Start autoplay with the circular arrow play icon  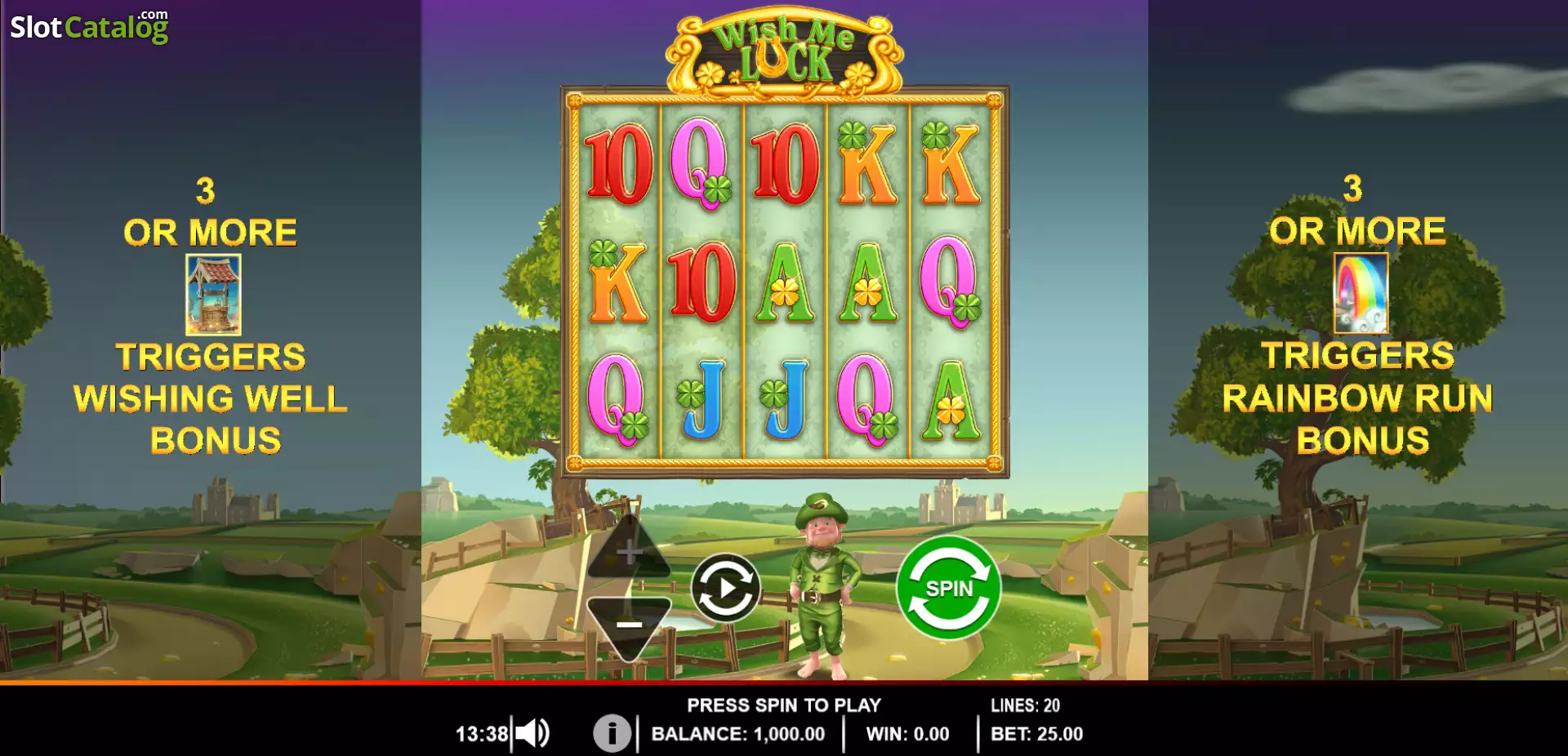[725, 587]
